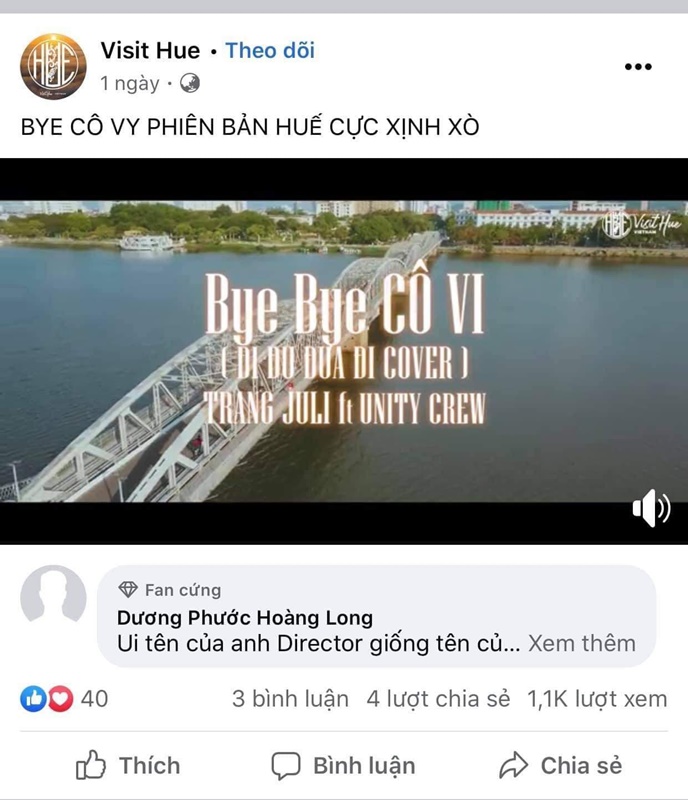
Task: Share the post via Chia sẻ
Action: (x=560, y=765)
